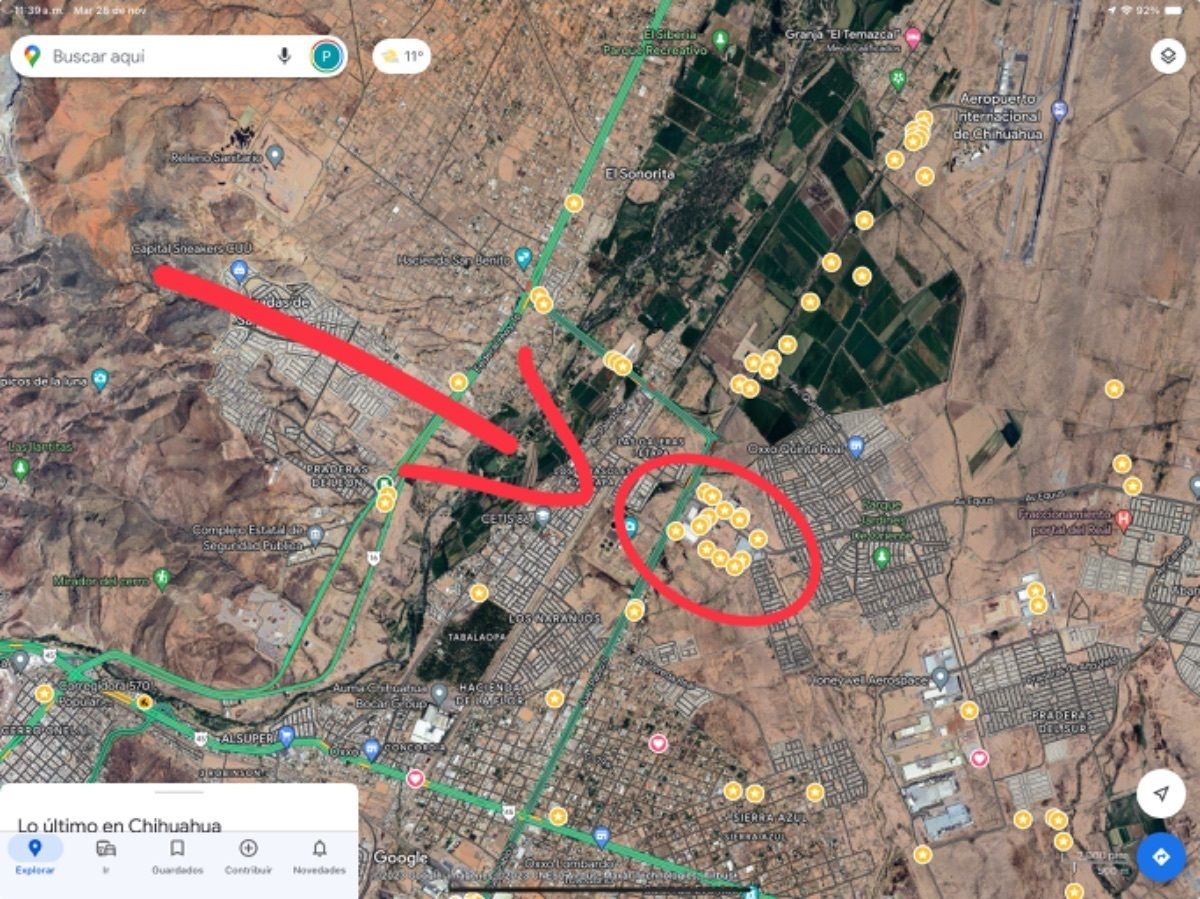This screenshot has width=1200, height=899.
Task: Open the map layers selector
Action: click(1167, 56)
